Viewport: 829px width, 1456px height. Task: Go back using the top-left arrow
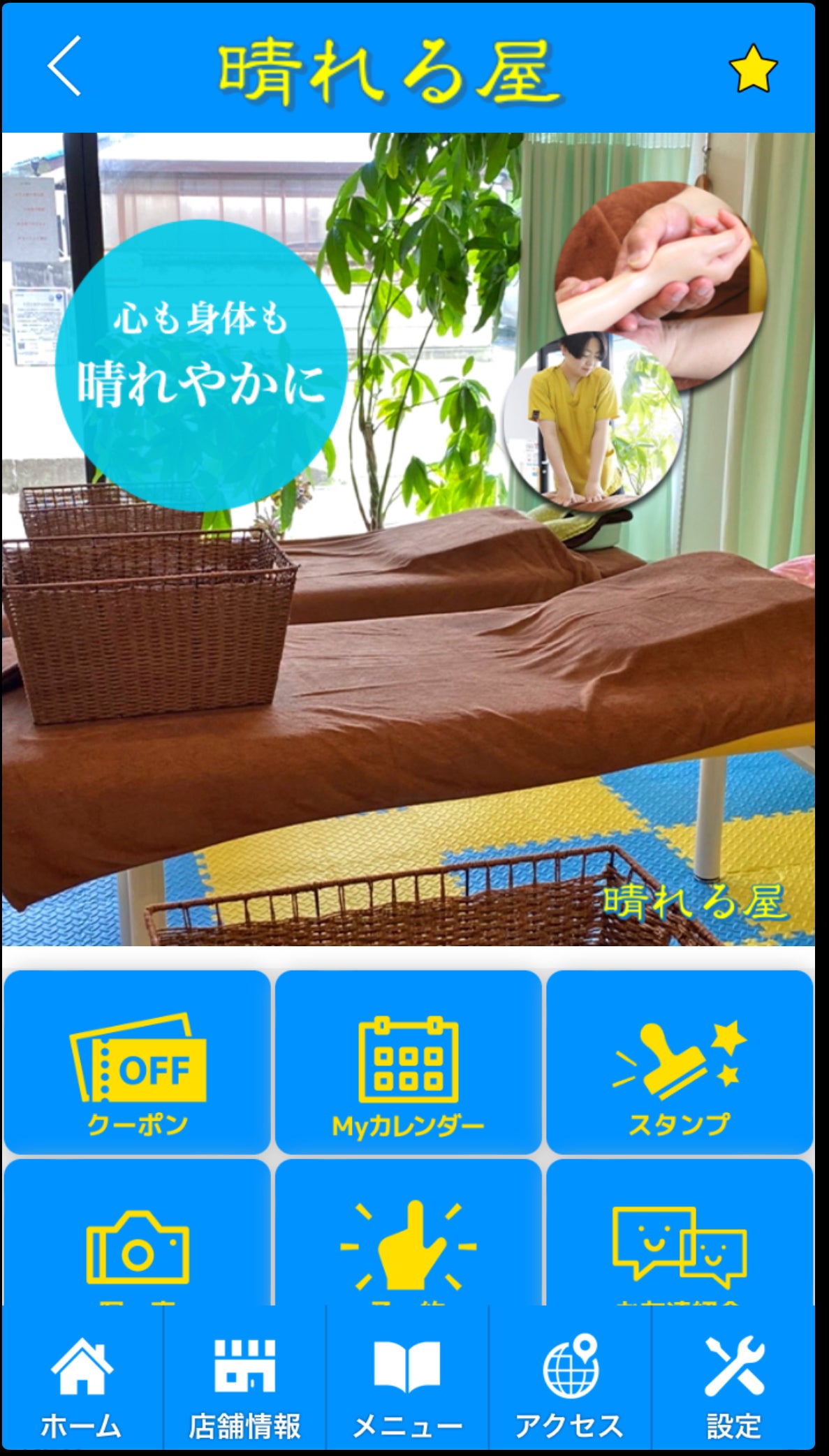(64, 66)
